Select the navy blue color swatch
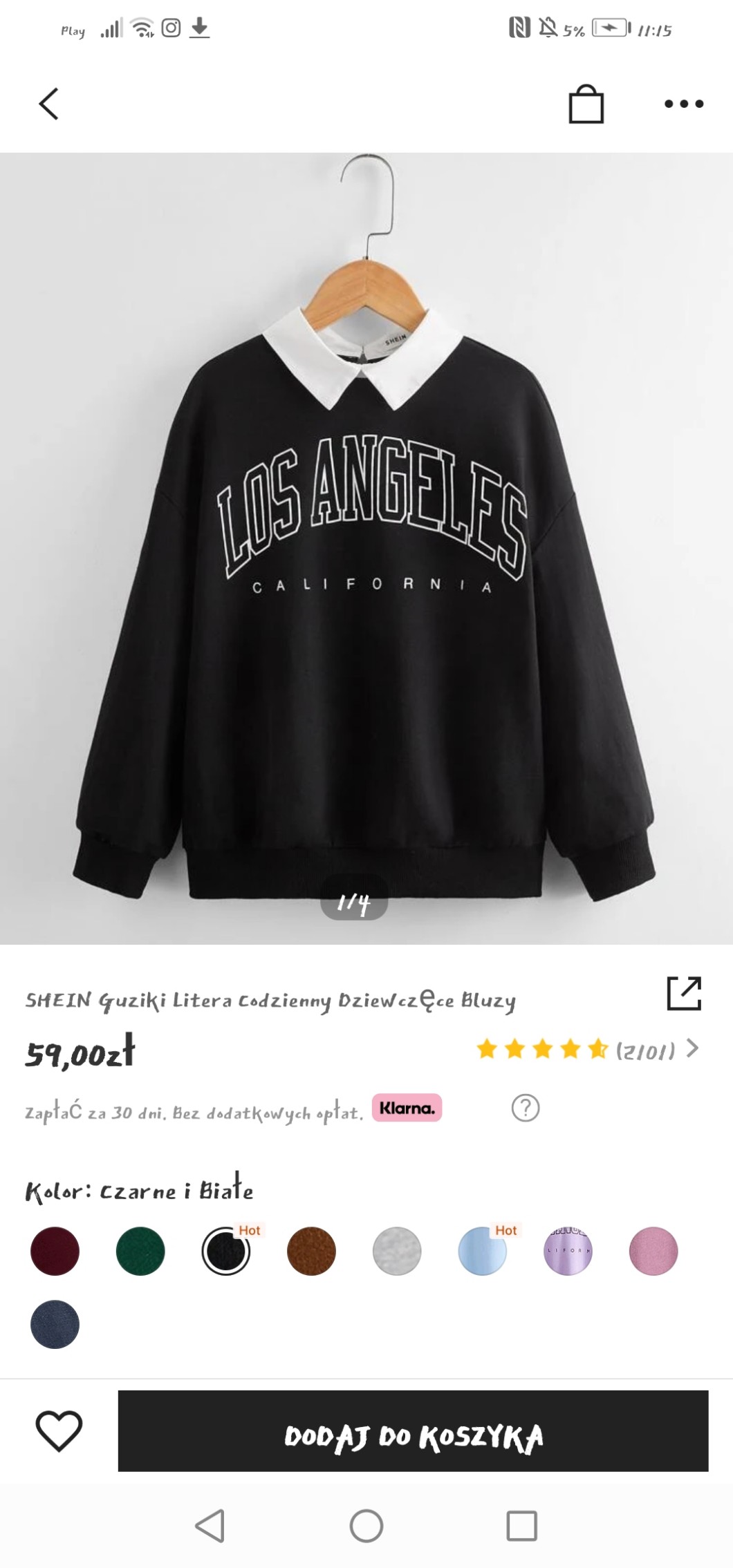The width and height of the screenshot is (733, 1568). [55, 1325]
